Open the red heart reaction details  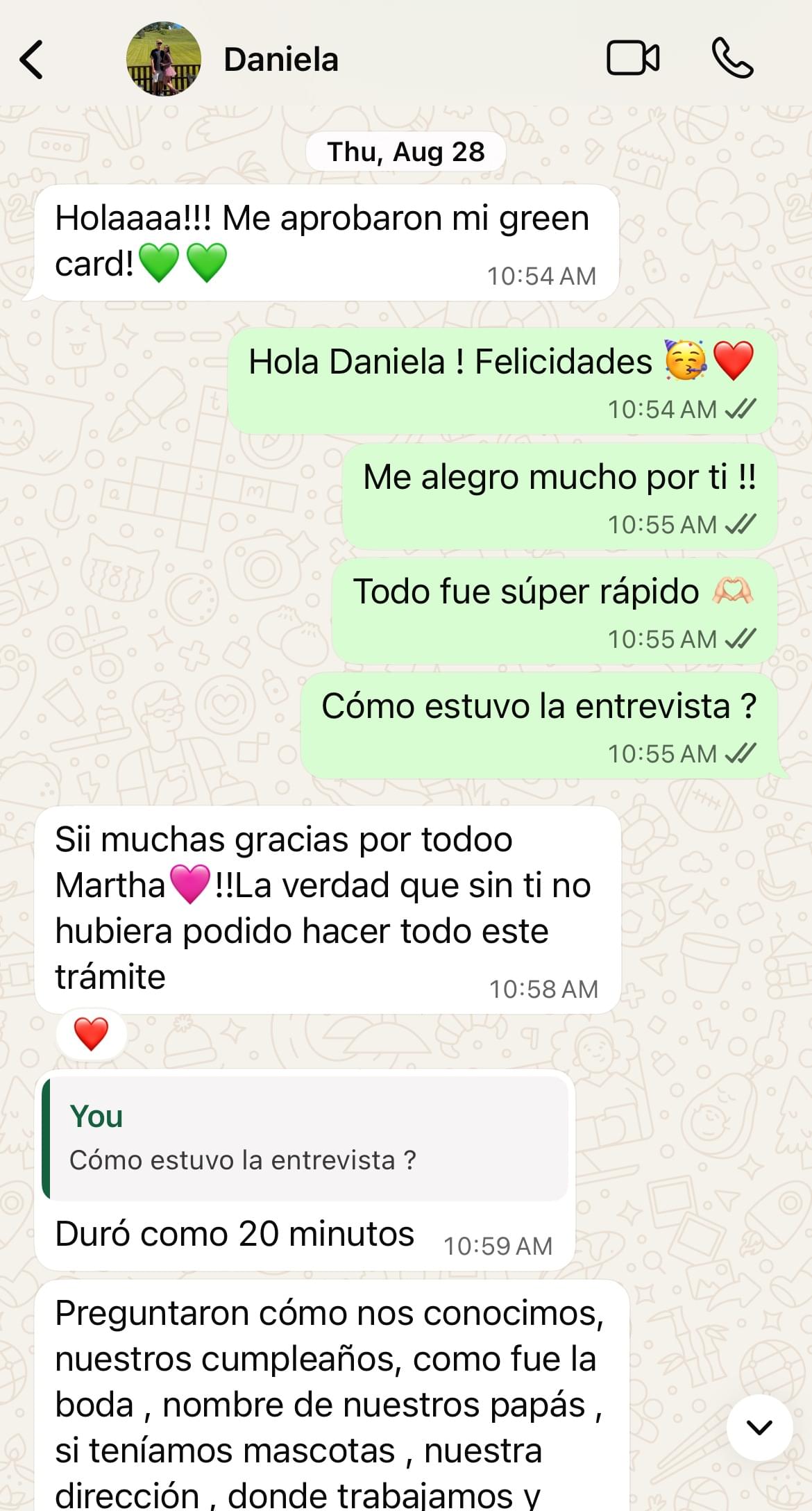91,1034
